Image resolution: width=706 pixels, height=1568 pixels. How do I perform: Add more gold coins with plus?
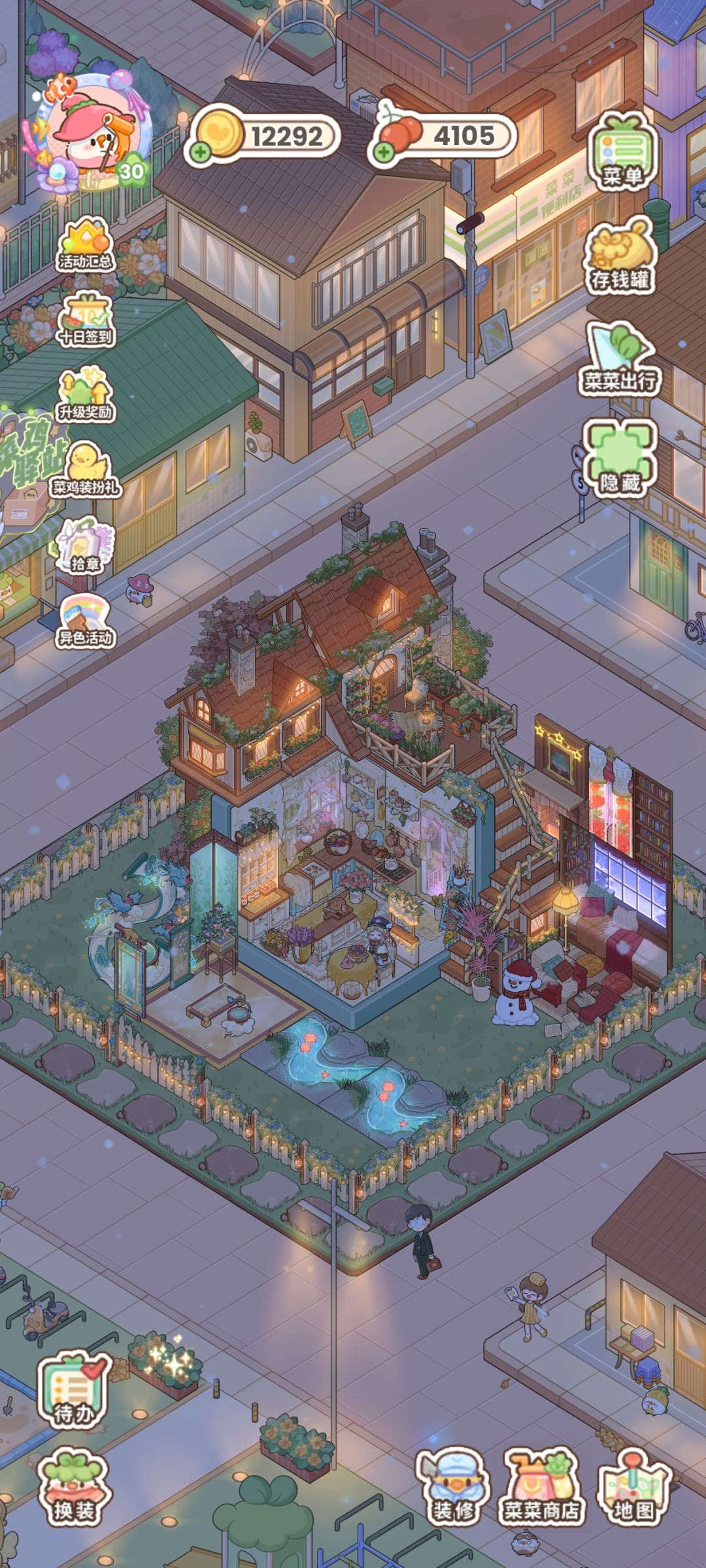coord(201,153)
